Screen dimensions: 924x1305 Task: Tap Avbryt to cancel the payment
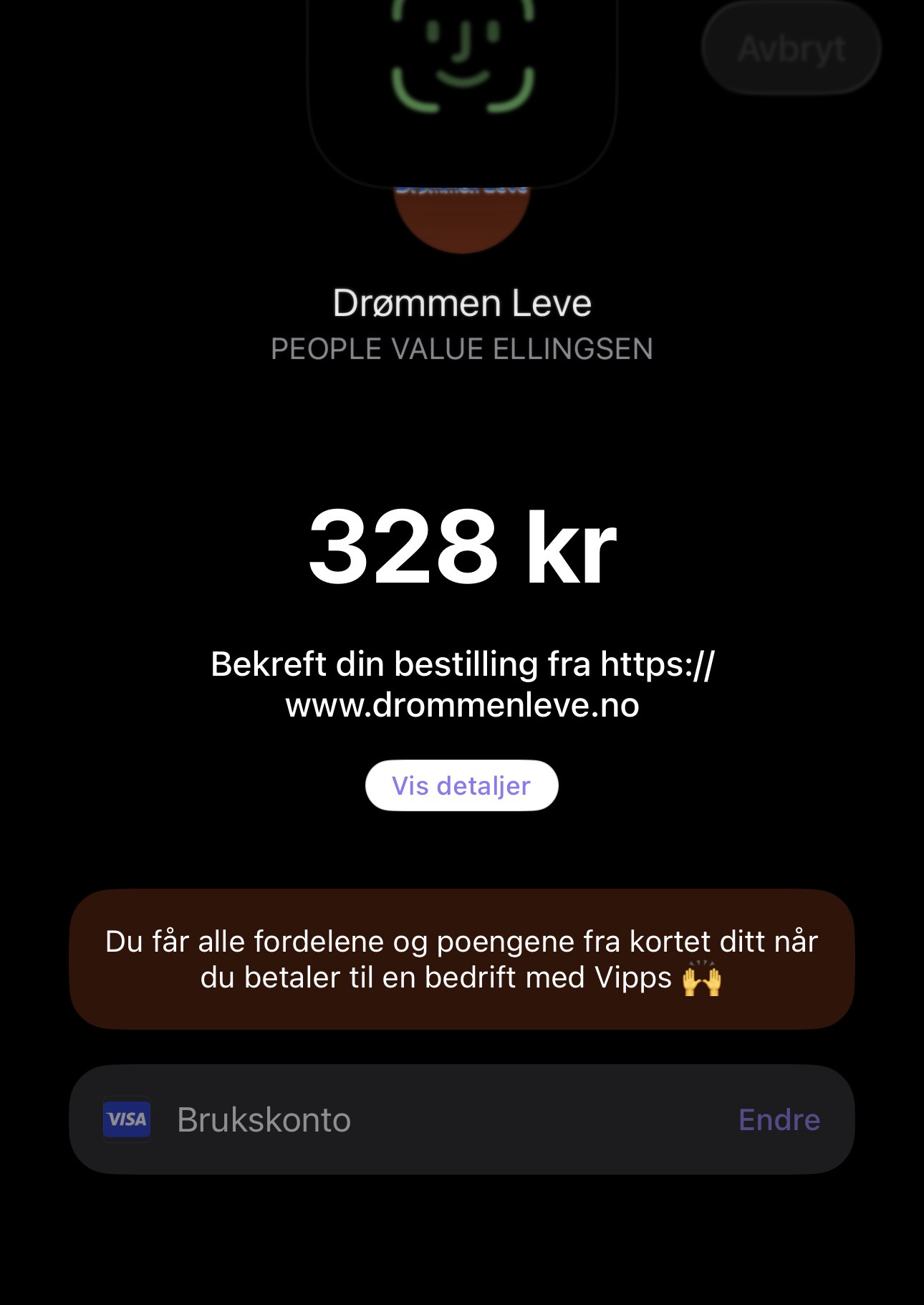click(x=791, y=49)
